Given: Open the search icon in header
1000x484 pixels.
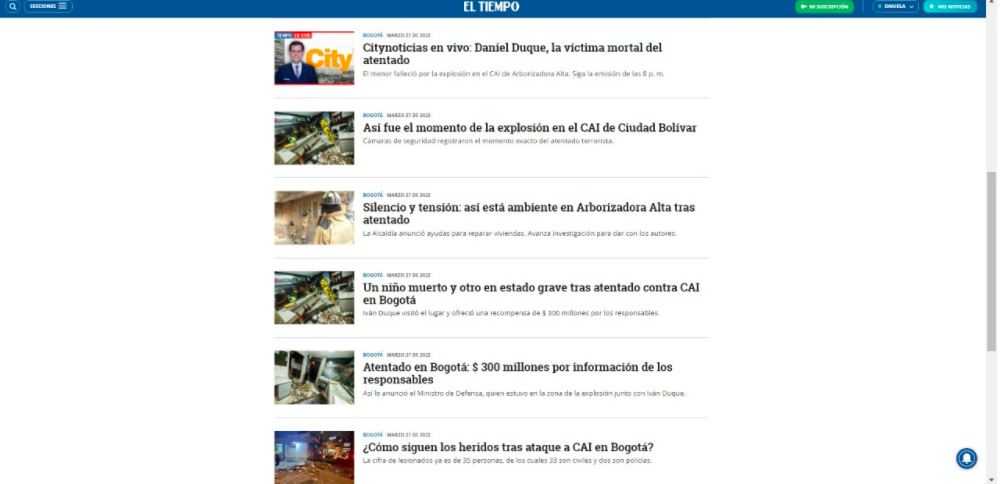Looking at the screenshot, I should [x=12, y=6].
